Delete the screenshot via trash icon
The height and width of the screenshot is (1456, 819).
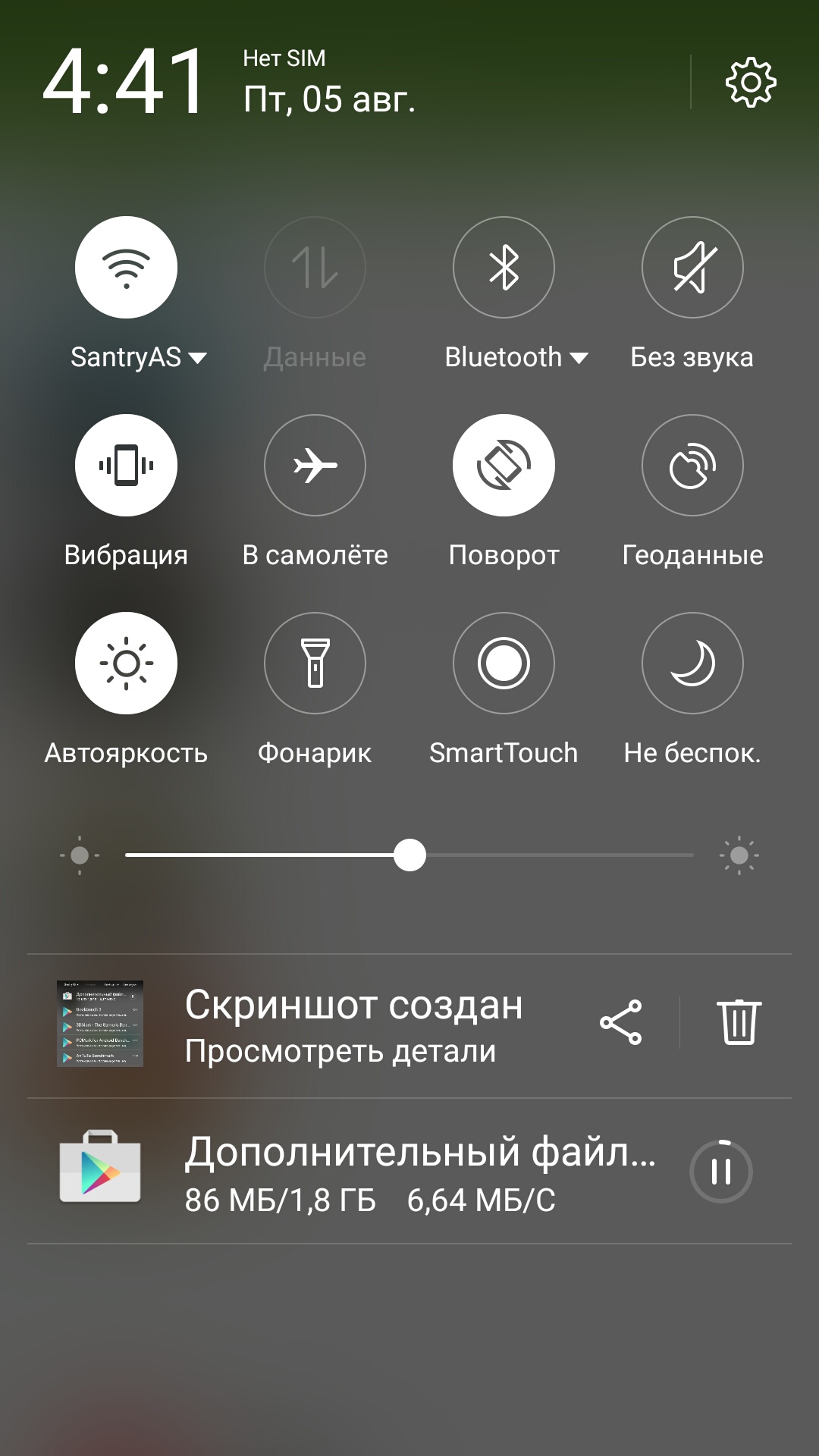tap(739, 1022)
